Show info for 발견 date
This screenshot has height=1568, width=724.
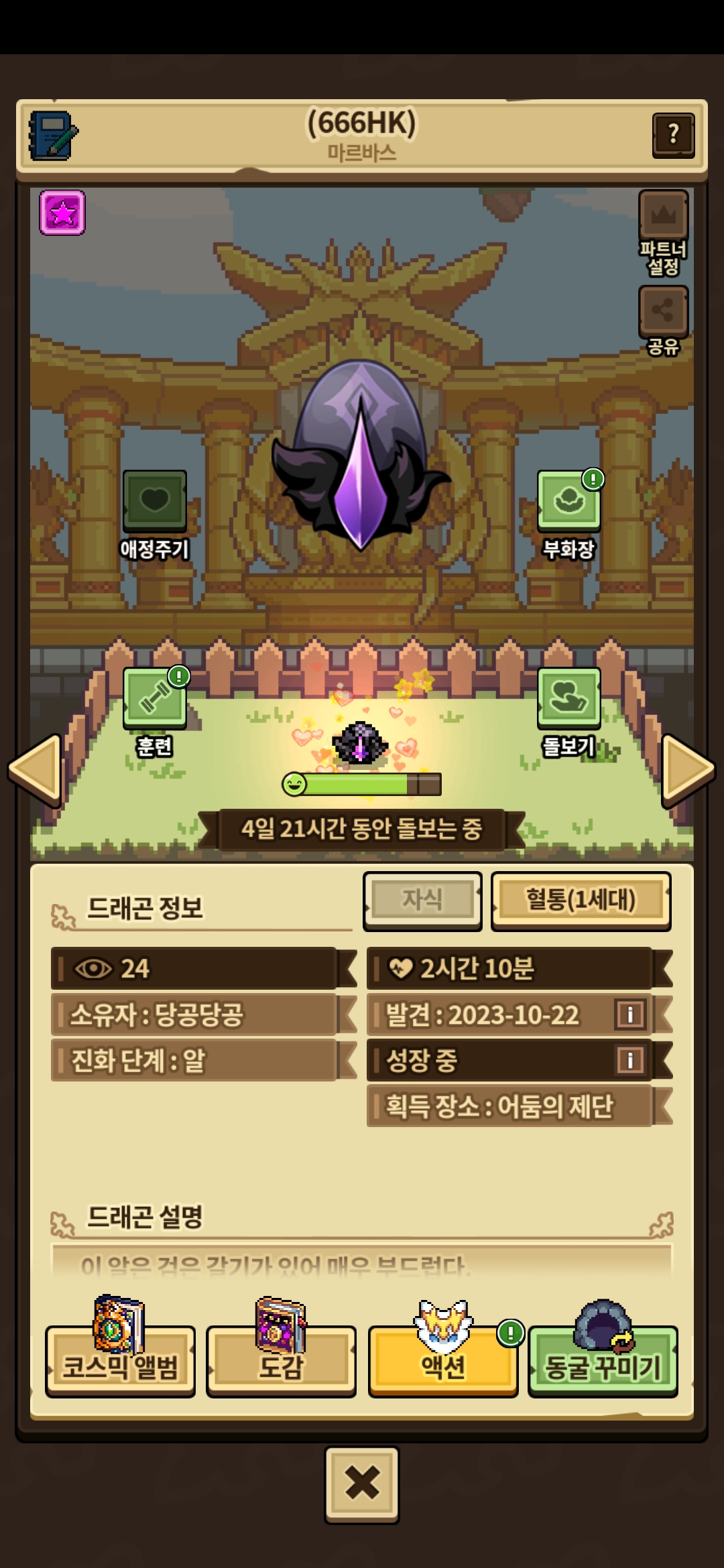(x=629, y=1014)
